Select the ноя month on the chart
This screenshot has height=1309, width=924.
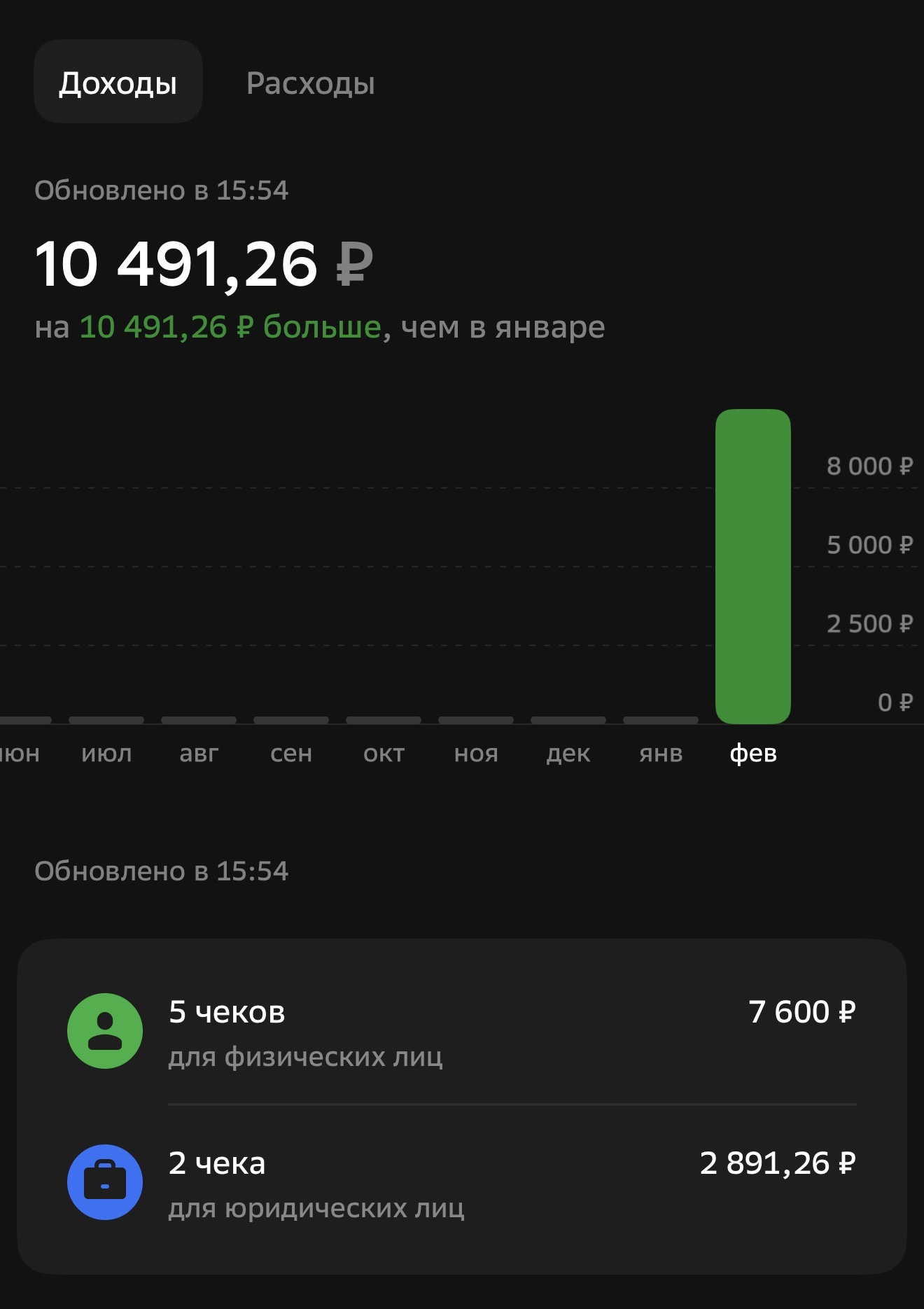(x=476, y=753)
